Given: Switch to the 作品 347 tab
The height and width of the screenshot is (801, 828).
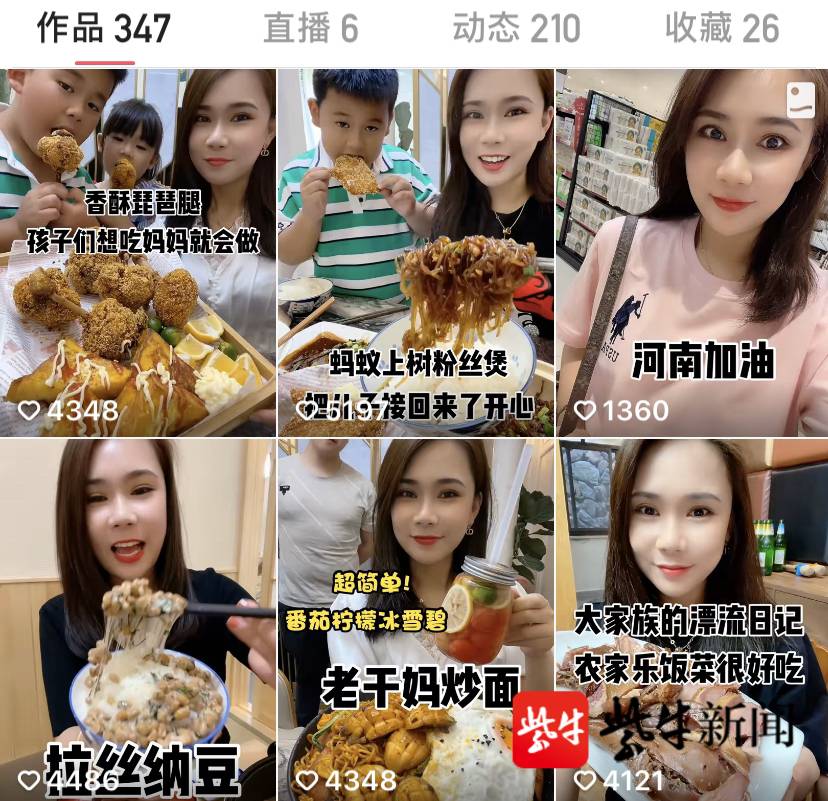Looking at the screenshot, I should pos(104,29).
